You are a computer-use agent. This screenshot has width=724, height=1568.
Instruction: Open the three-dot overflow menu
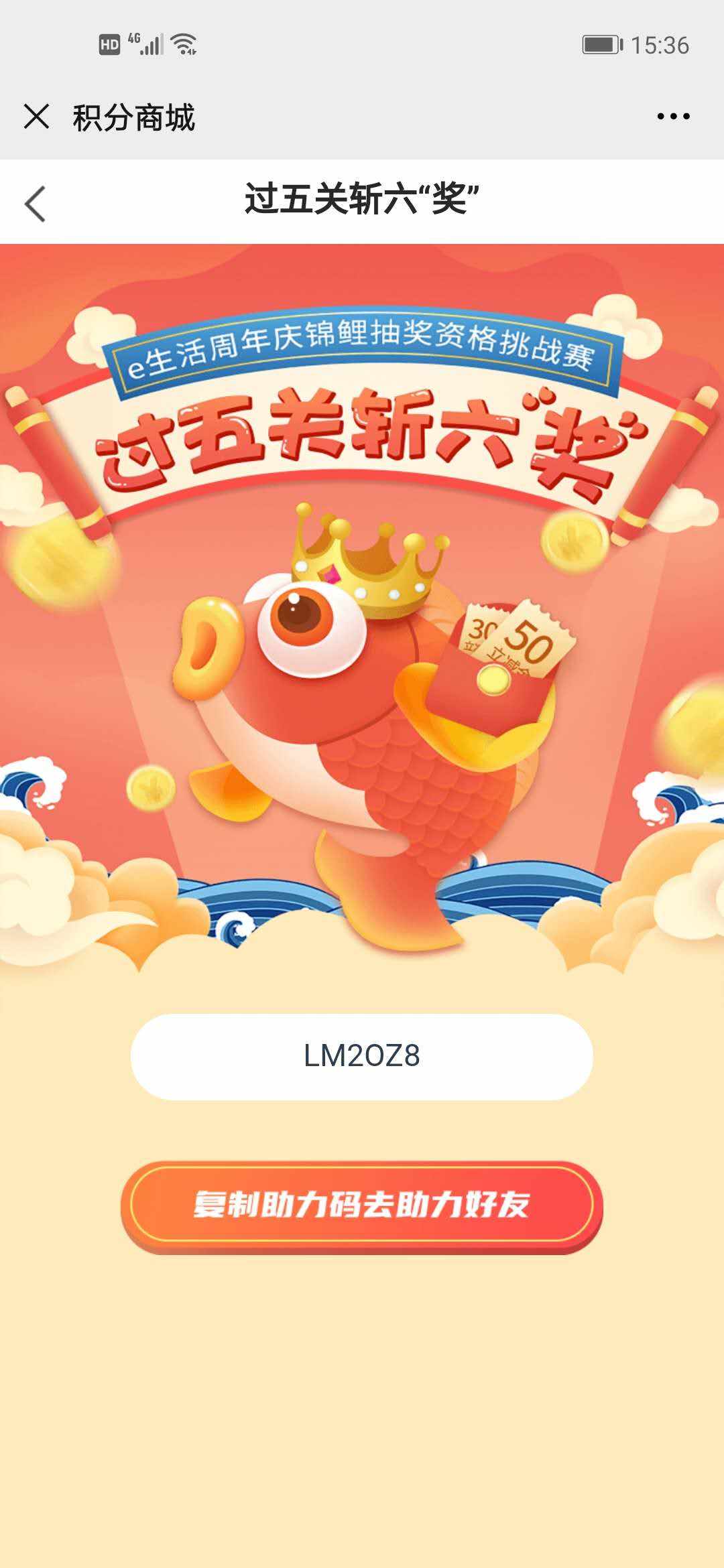[x=673, y=117]
